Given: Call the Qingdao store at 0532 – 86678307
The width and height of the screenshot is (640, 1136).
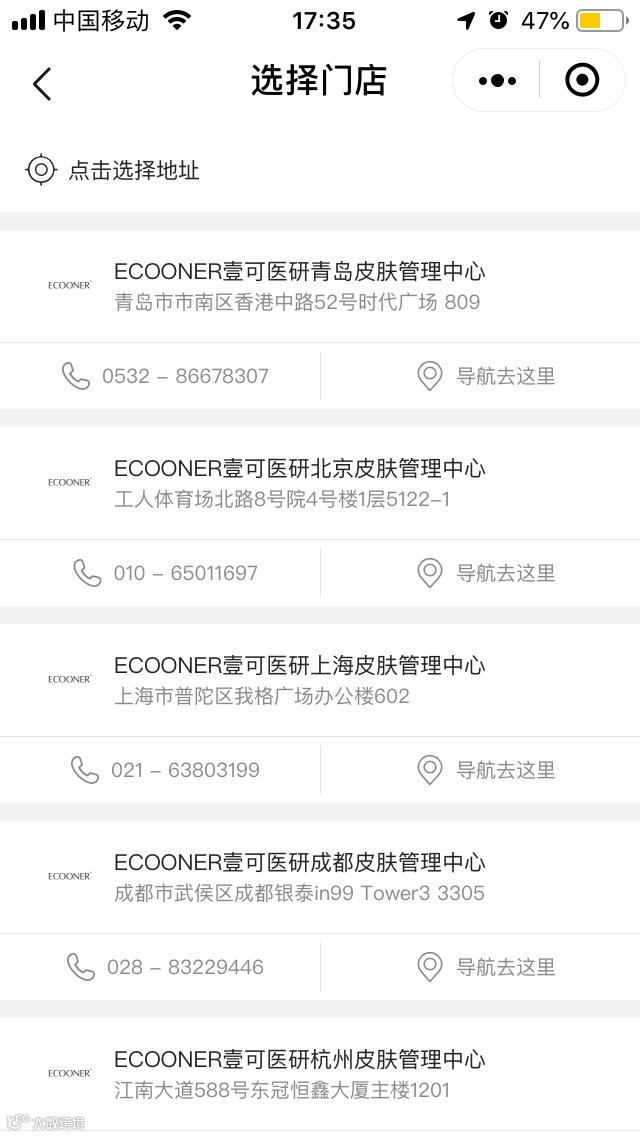Looking at the screenshot, I should (166, 376).
